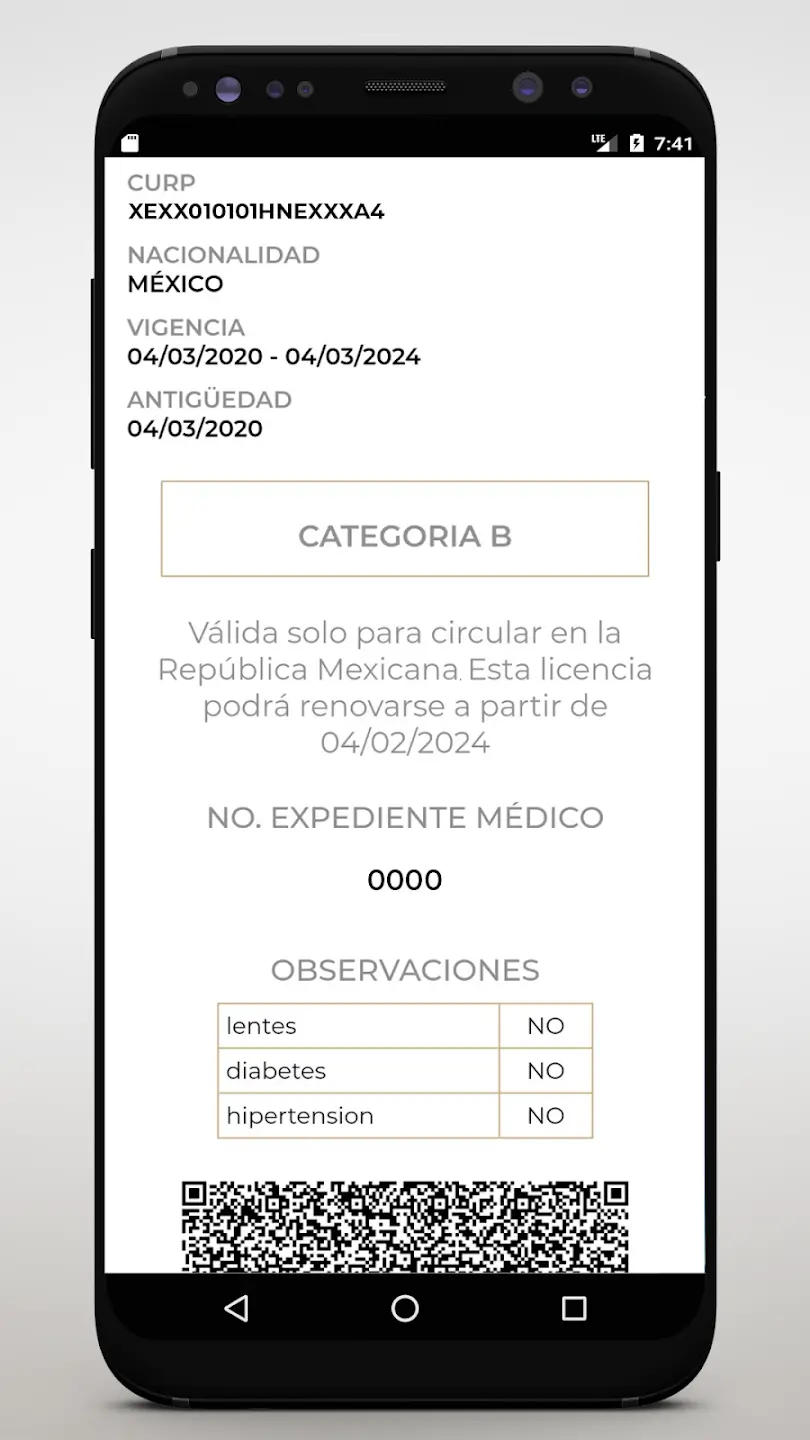Select the CURP field label
This screenshot has height=1440, width=810.
(x=161, y=183)
